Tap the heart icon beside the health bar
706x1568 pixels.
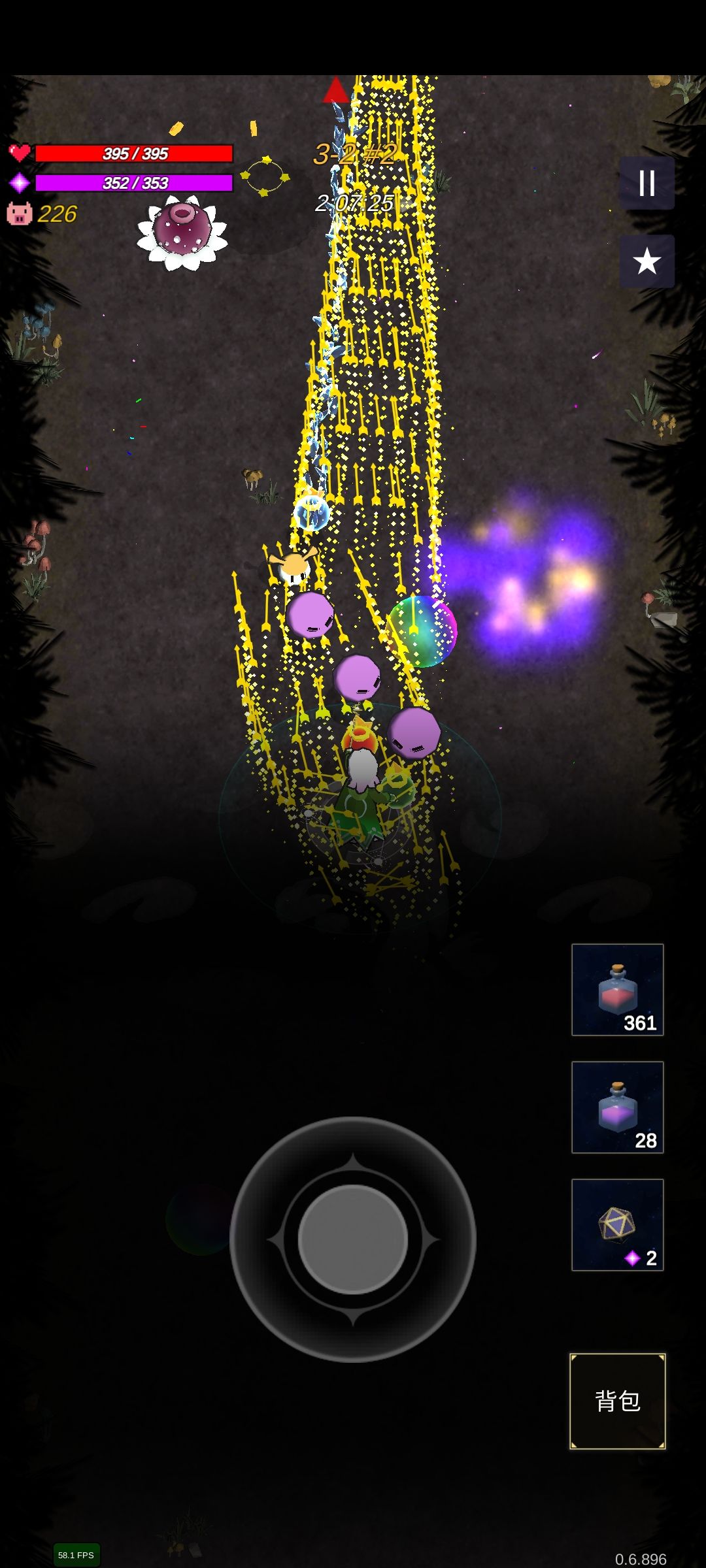pos(19,154)
